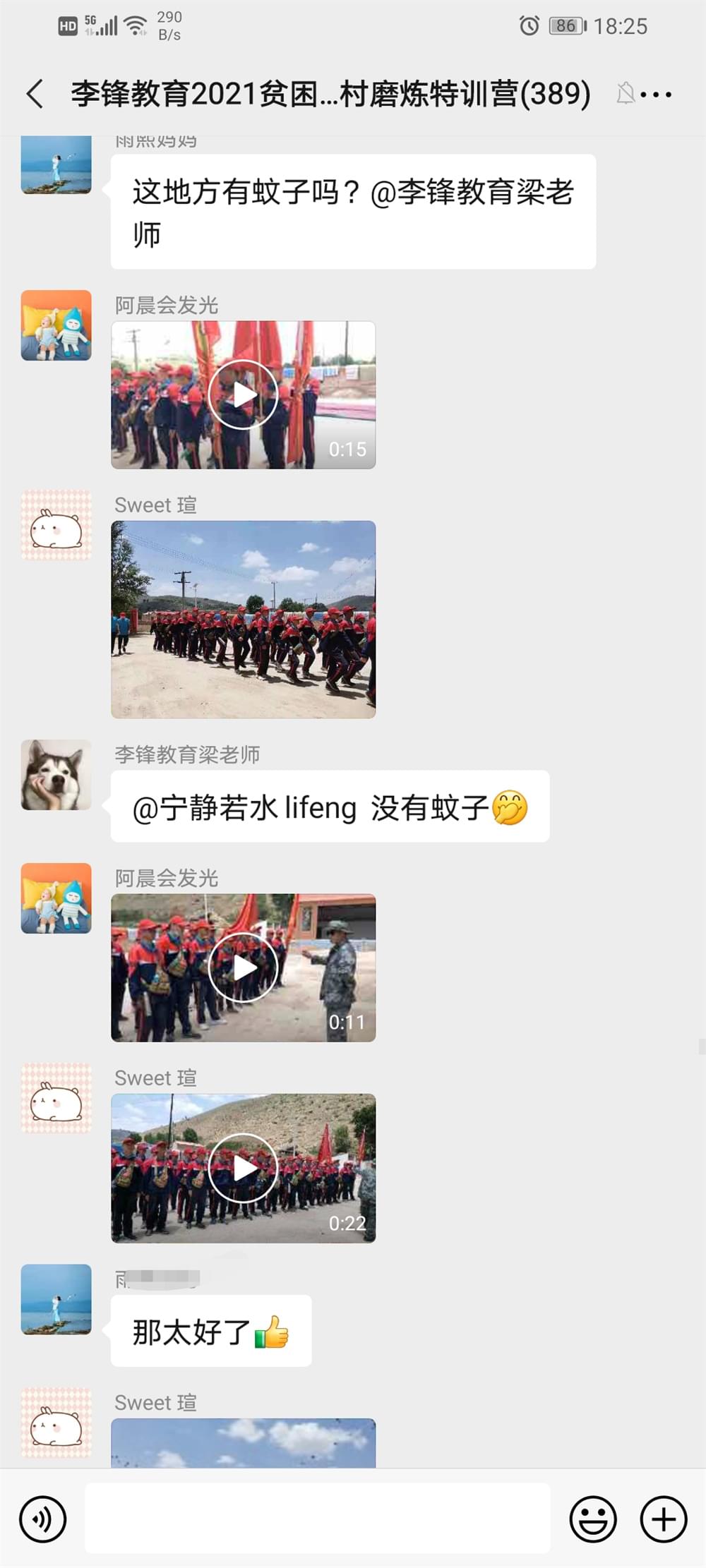Play 阿晨会发光's 0:15 video

(243, 395)
